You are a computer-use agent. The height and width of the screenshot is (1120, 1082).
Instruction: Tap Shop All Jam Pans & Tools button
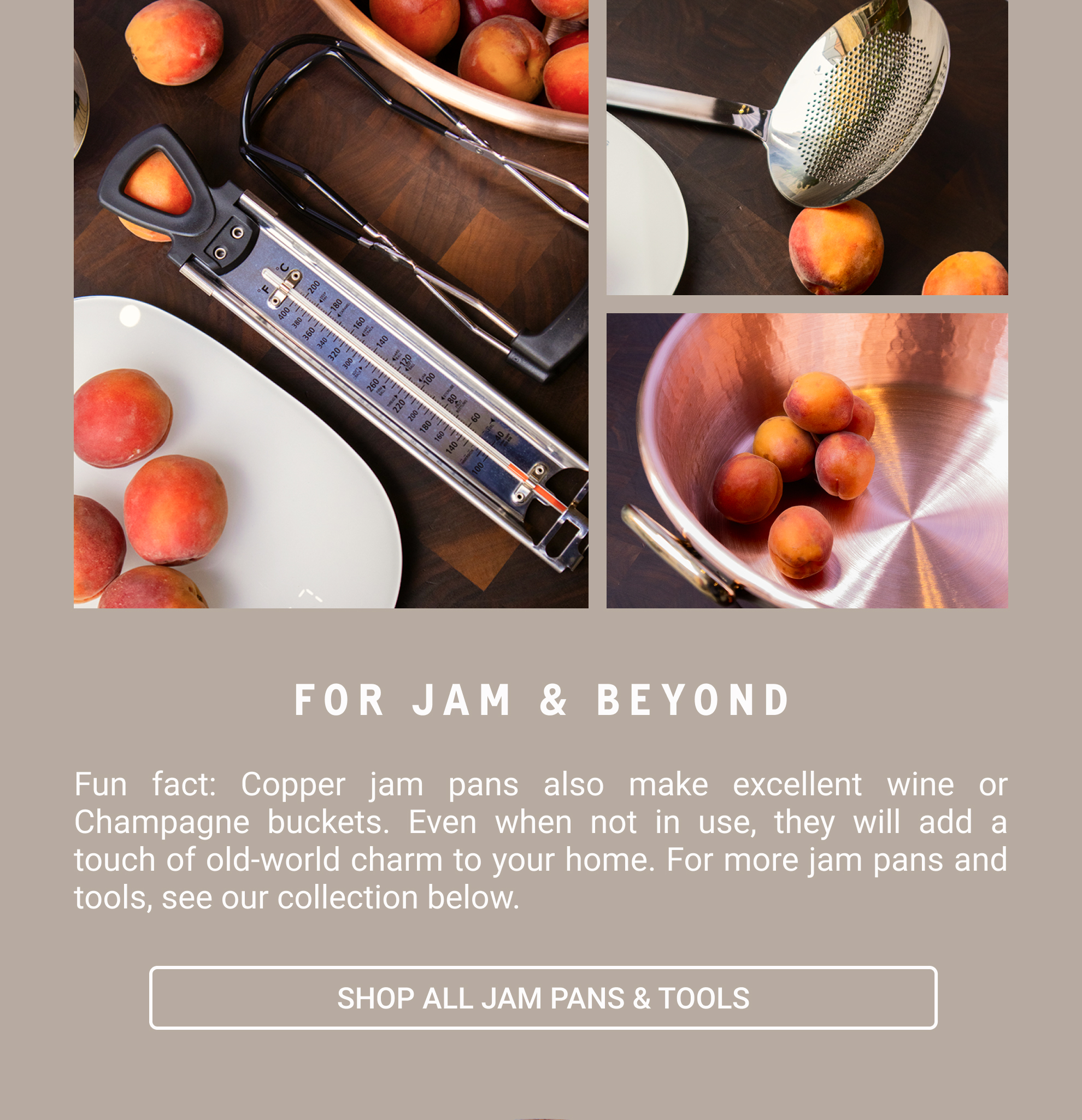tap(543, 998)
